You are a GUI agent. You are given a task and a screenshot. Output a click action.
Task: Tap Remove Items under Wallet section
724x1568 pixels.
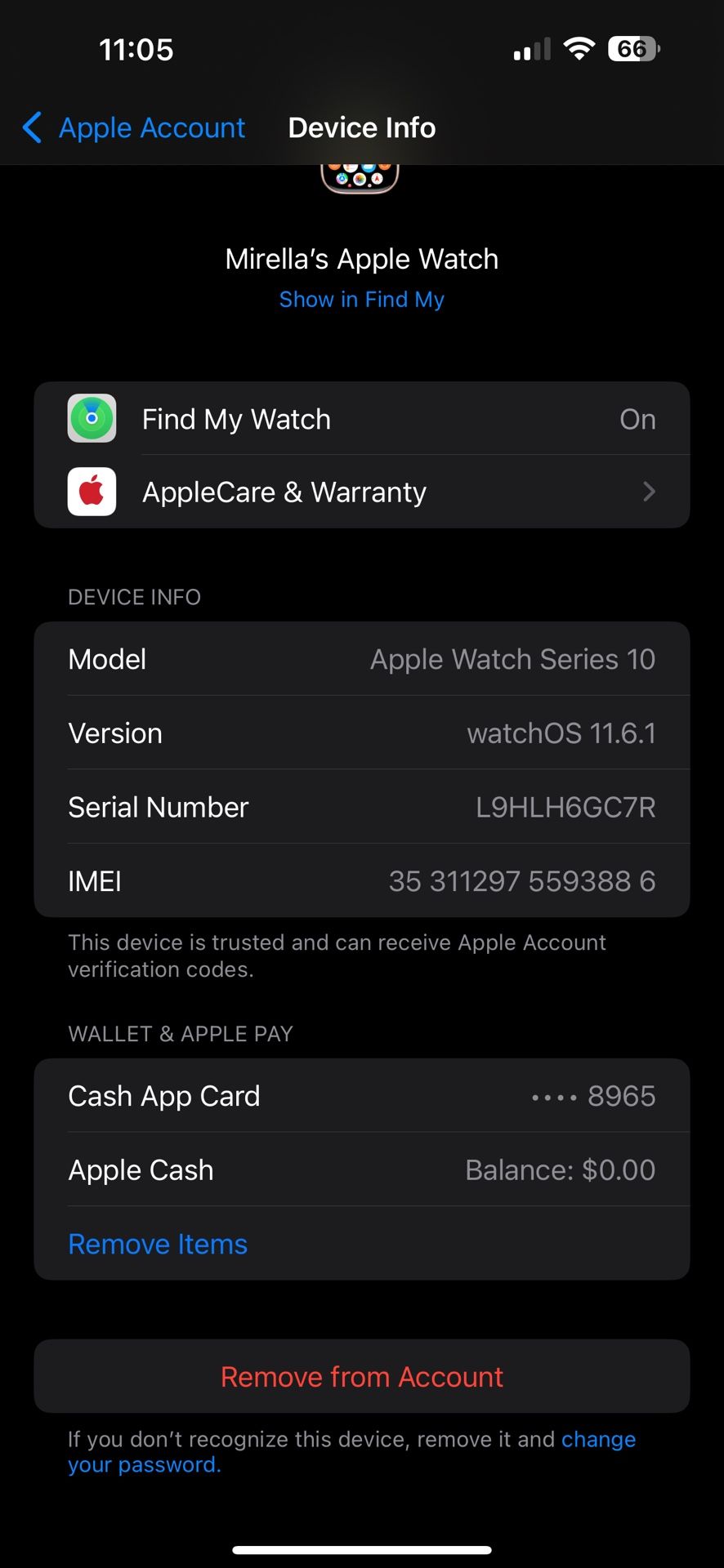(158, 1243)
